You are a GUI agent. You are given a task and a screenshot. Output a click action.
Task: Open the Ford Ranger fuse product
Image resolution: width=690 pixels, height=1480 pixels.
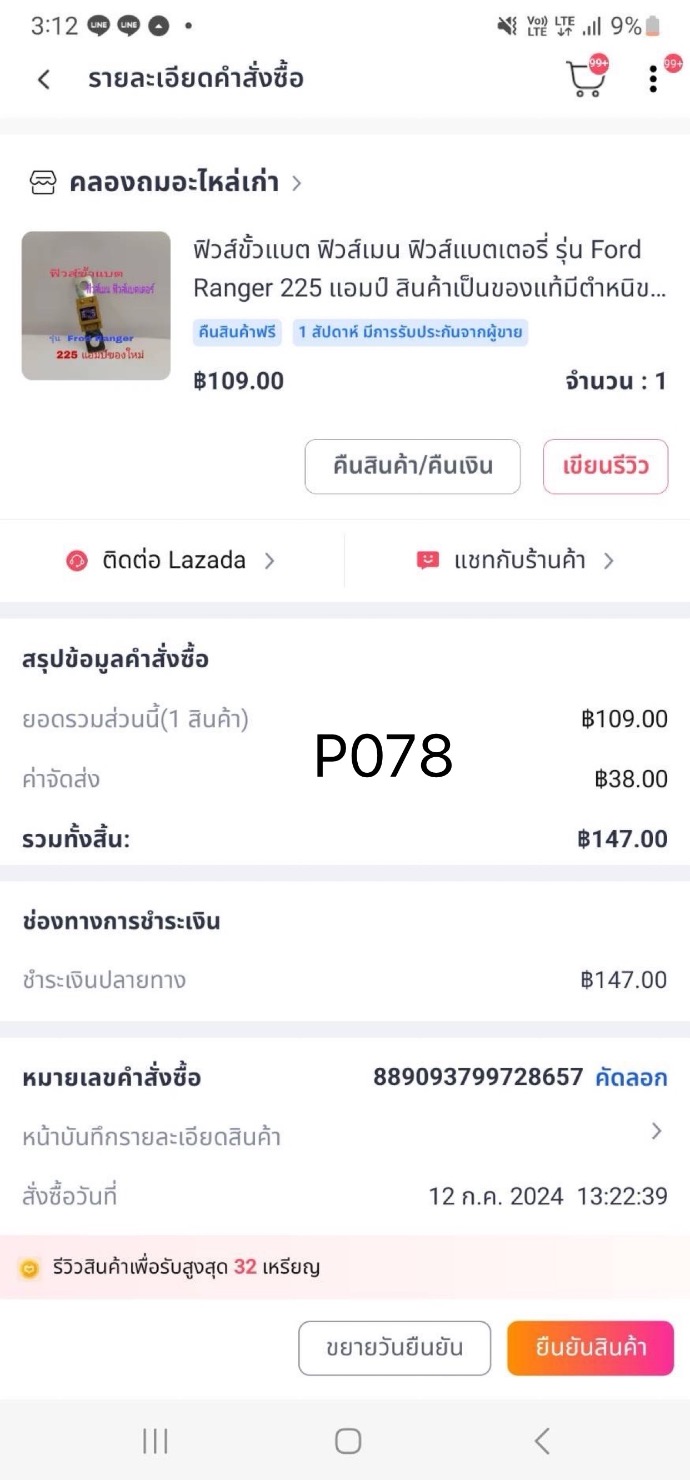click(430, 269)
